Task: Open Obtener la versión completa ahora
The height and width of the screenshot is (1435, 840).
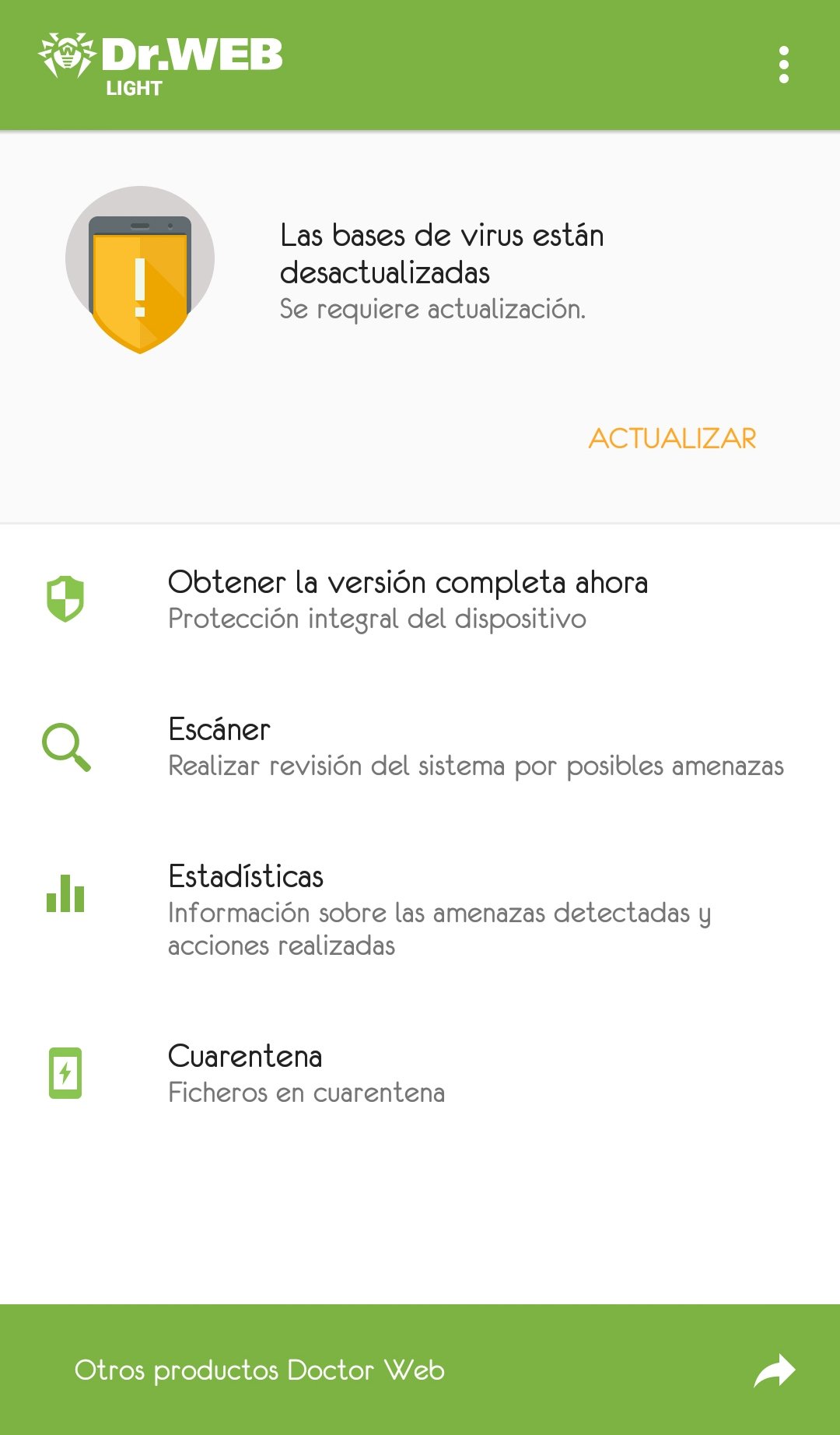Action: (420, 599)
